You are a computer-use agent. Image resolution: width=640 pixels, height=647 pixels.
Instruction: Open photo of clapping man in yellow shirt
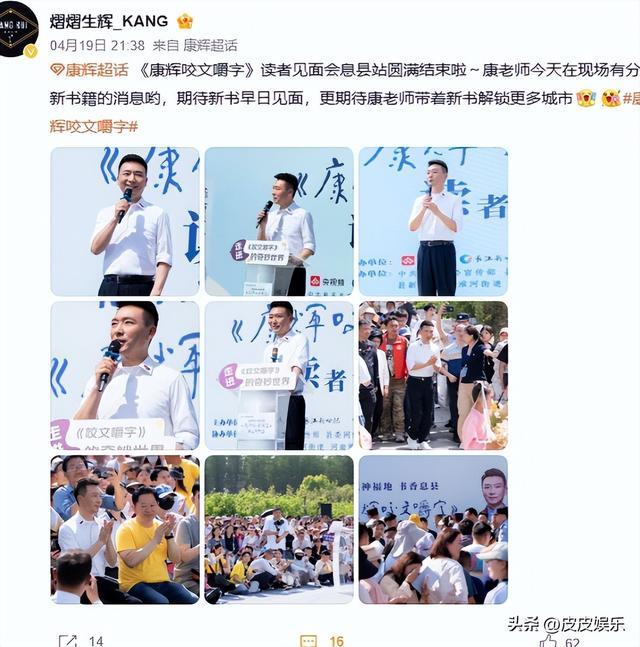(125, 529)
